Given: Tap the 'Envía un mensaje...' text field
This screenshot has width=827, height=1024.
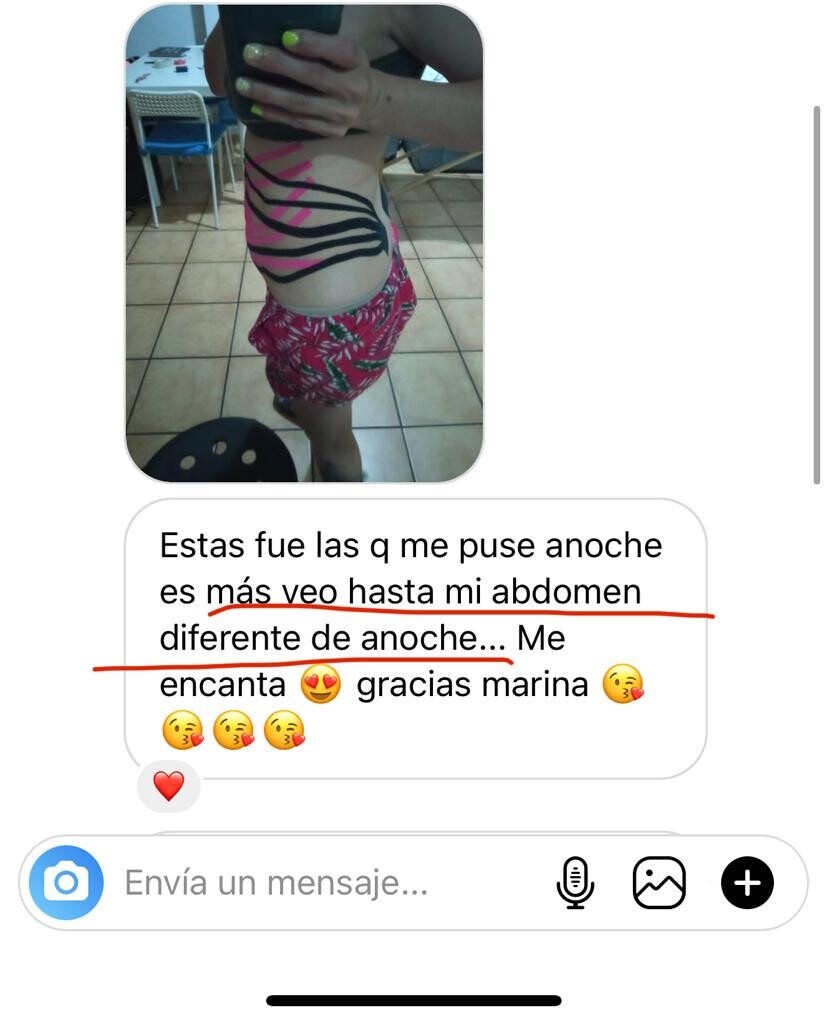Looking at the screenshot, I should pos(320,883).
